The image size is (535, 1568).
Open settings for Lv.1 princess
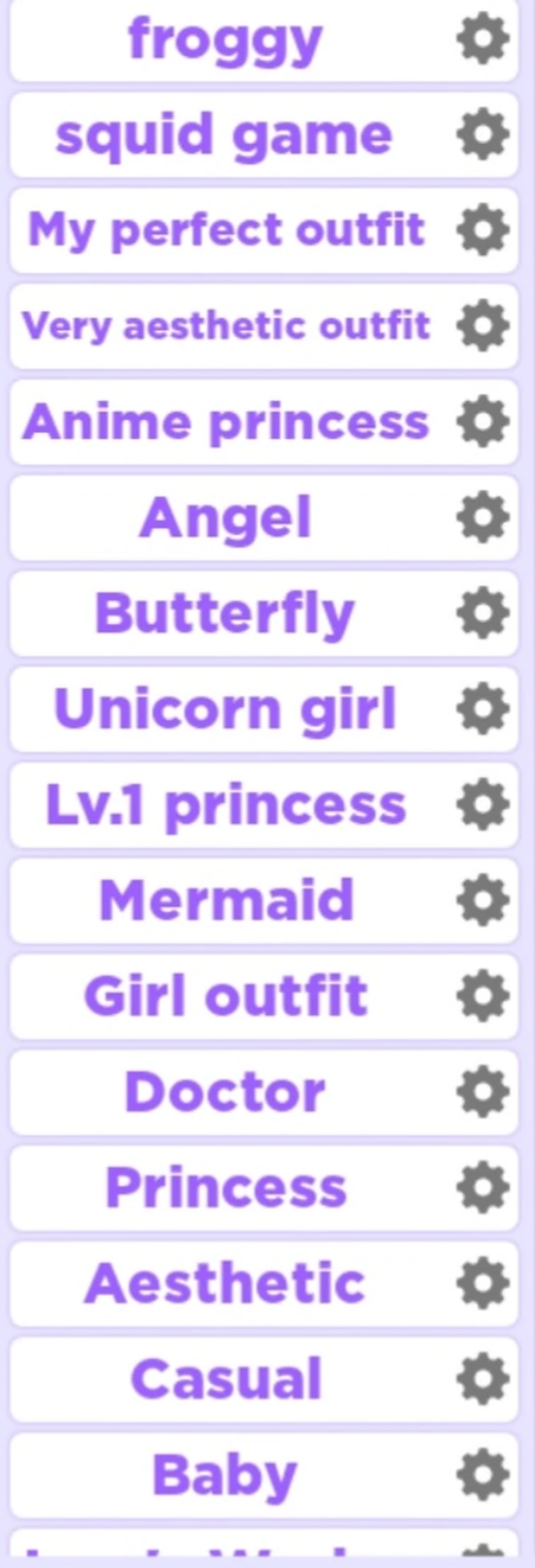pyautogui.click(x=483, y=803)
